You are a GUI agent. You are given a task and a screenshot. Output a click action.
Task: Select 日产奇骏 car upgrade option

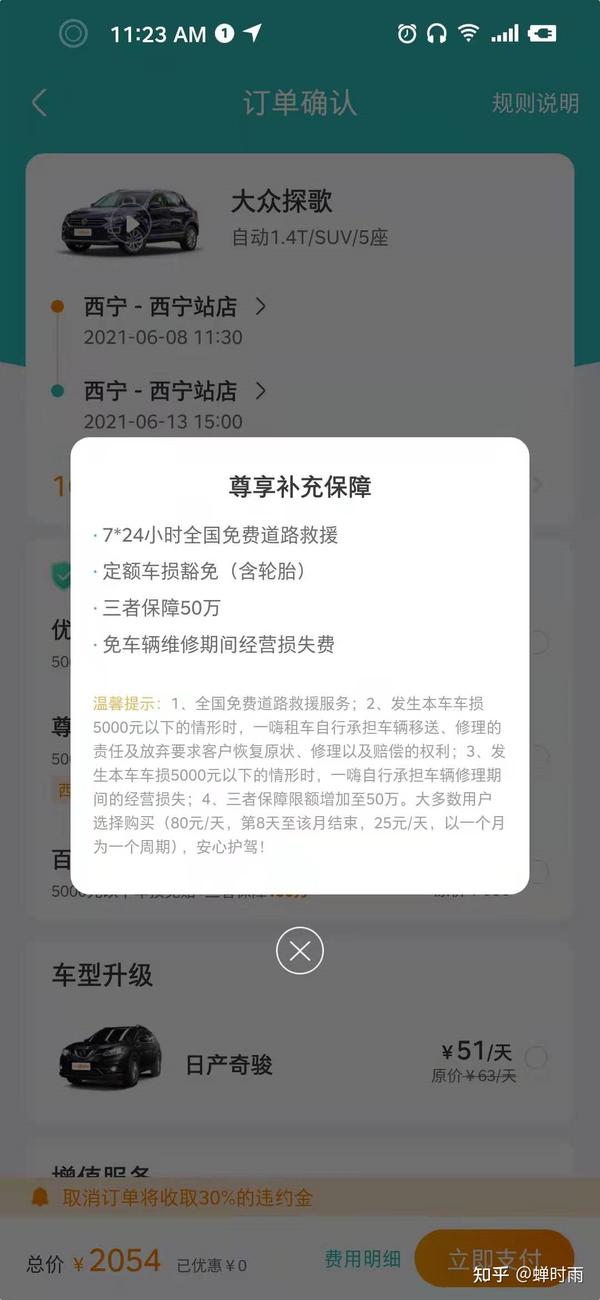536,1058
